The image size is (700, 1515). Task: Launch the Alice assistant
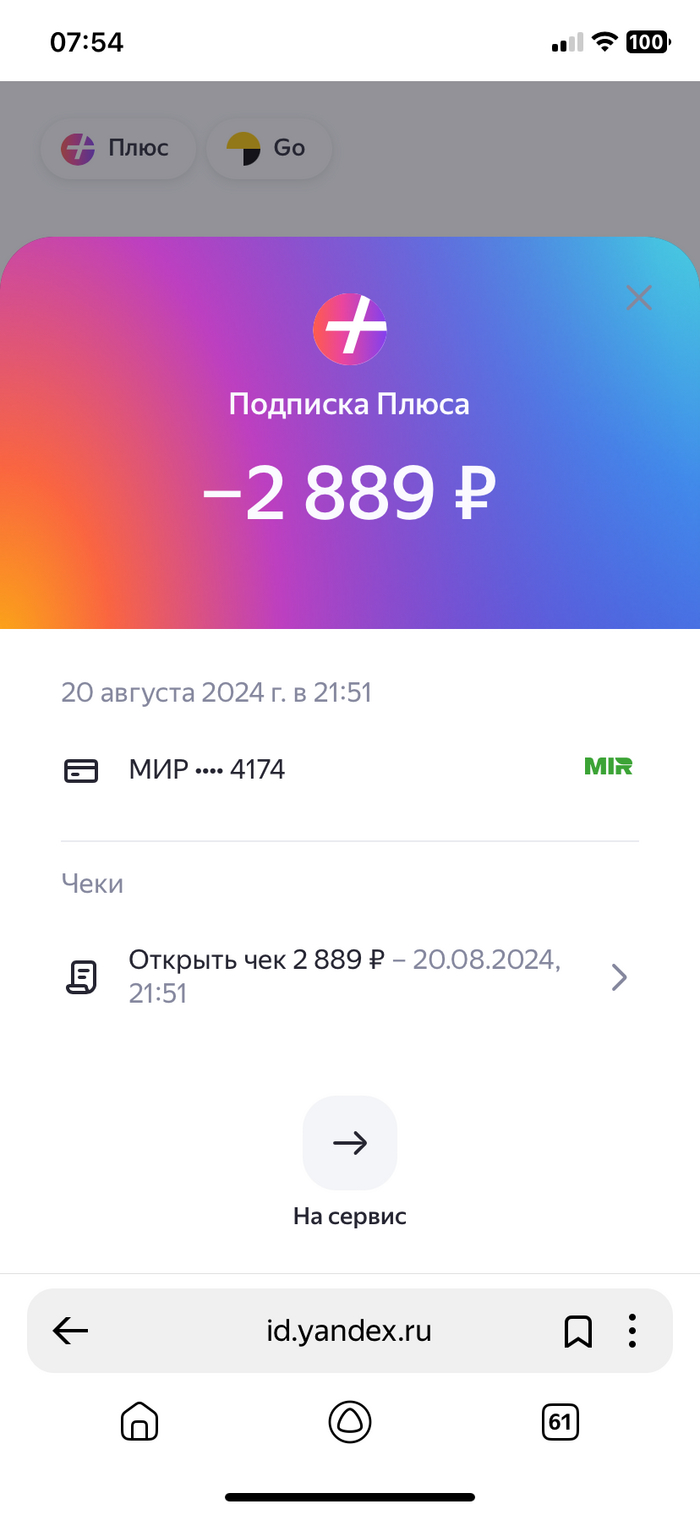point(350,1421)
